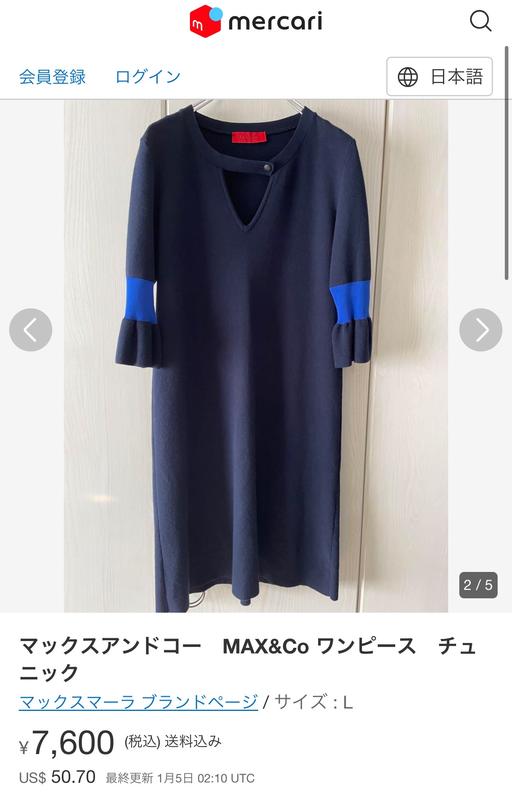Show the next product photo
This screenshot has width=512, height=800.
(x=480, y=330)
